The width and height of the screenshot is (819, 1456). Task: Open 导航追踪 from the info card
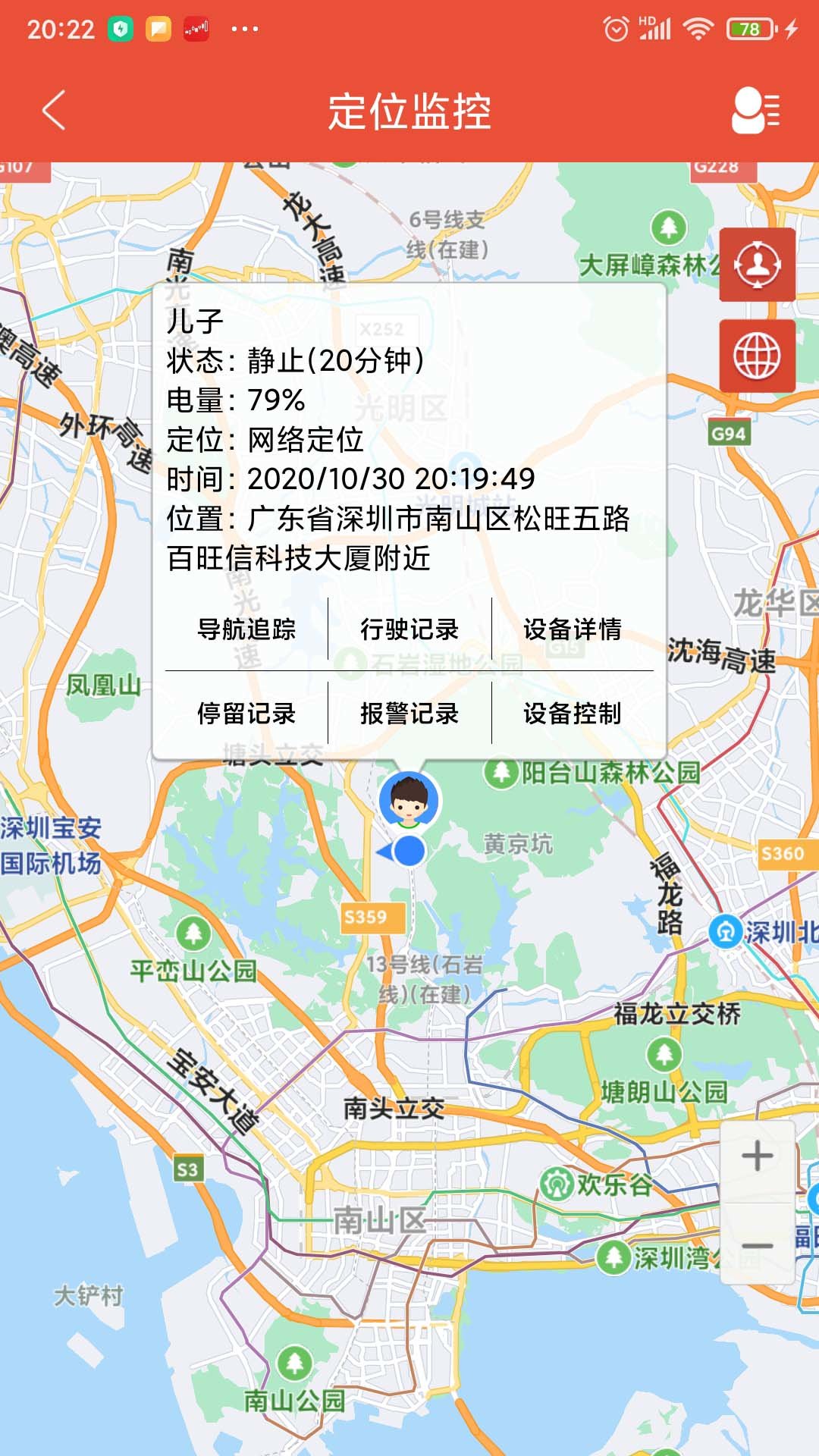(249, 627)
